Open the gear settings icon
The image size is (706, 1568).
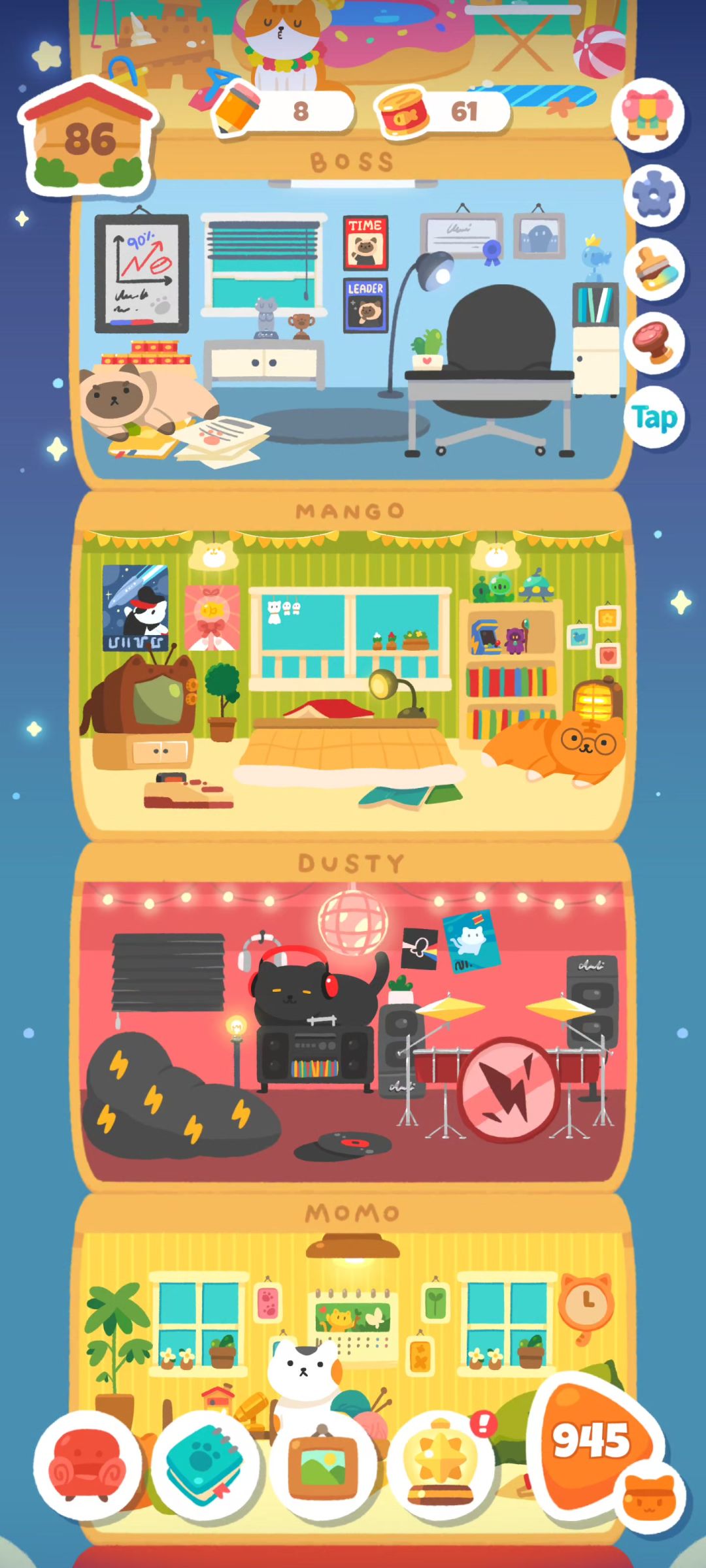[x=653, y=195]
